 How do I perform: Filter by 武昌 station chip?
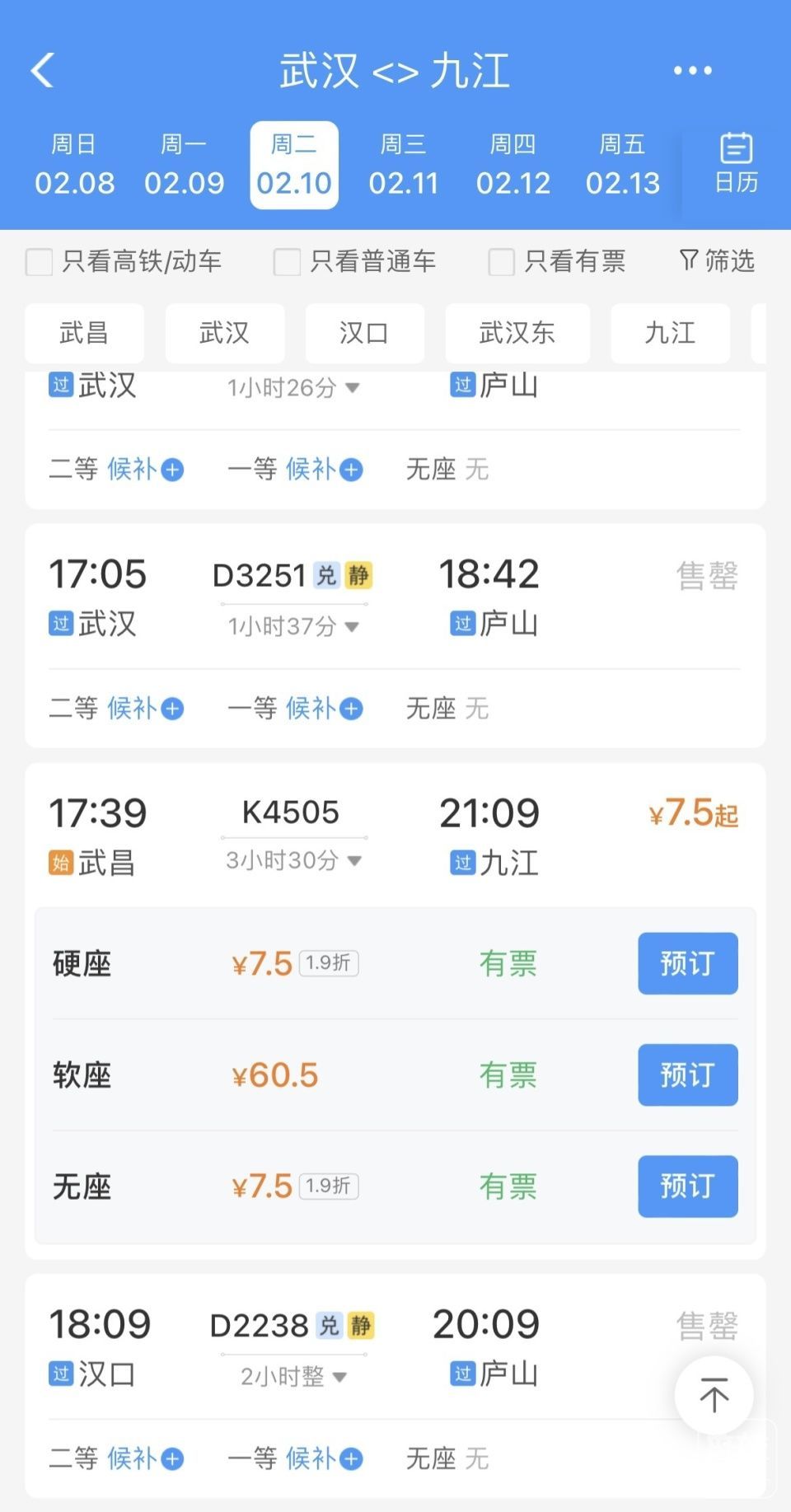point(84,333)
